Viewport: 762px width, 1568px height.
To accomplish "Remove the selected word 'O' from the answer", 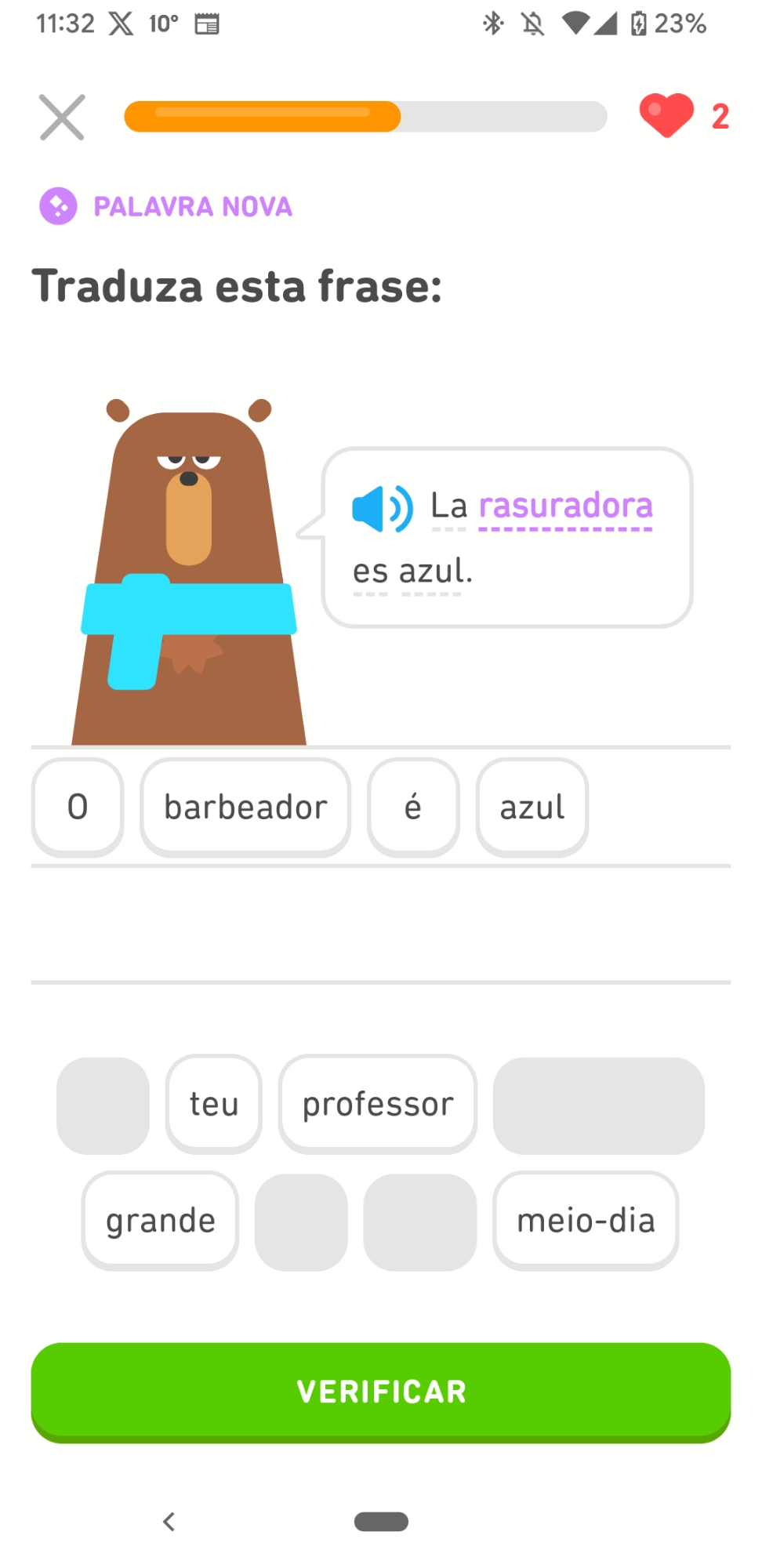I will (x=78, y=807).
